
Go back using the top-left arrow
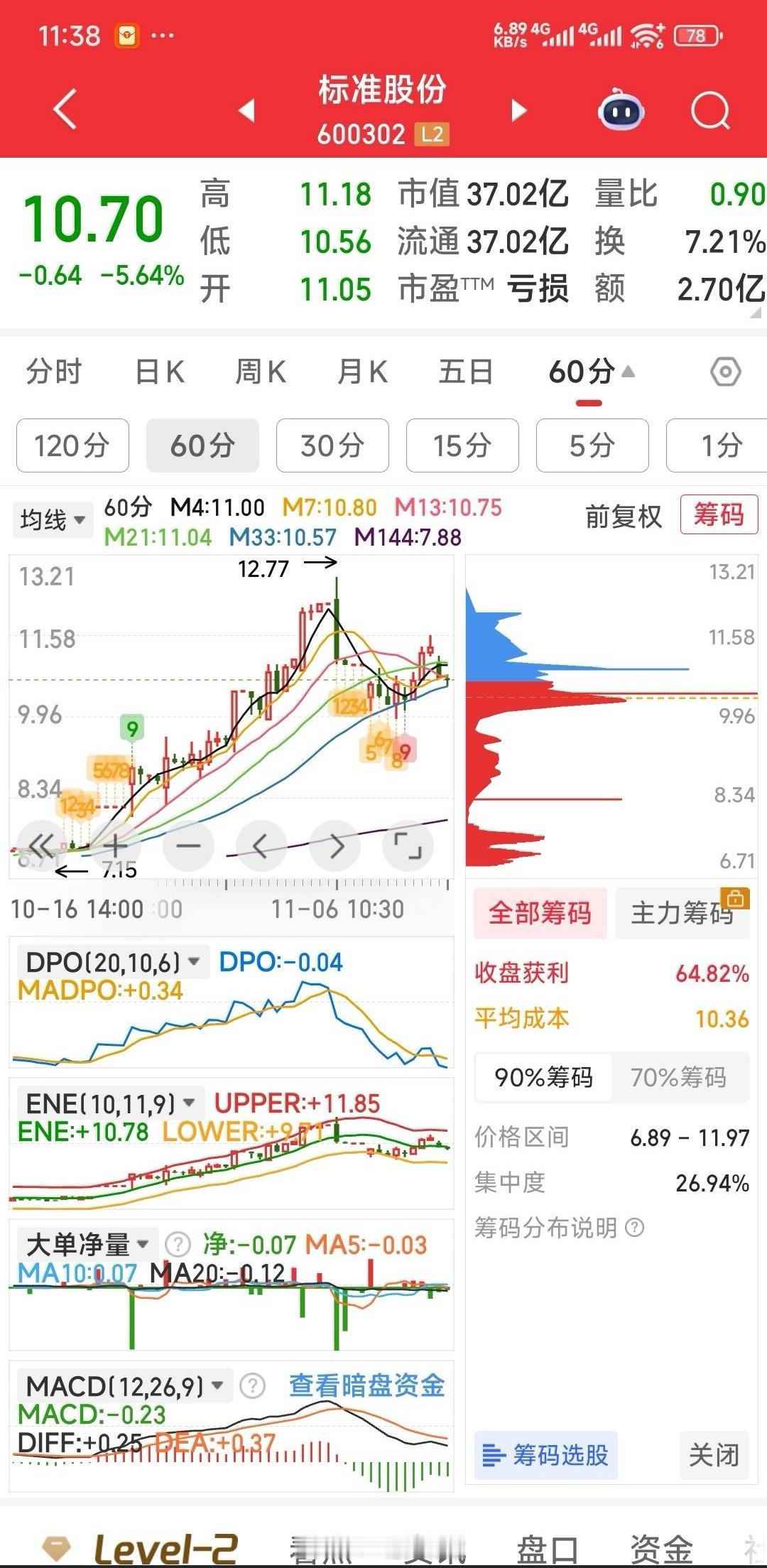[65, 110]
